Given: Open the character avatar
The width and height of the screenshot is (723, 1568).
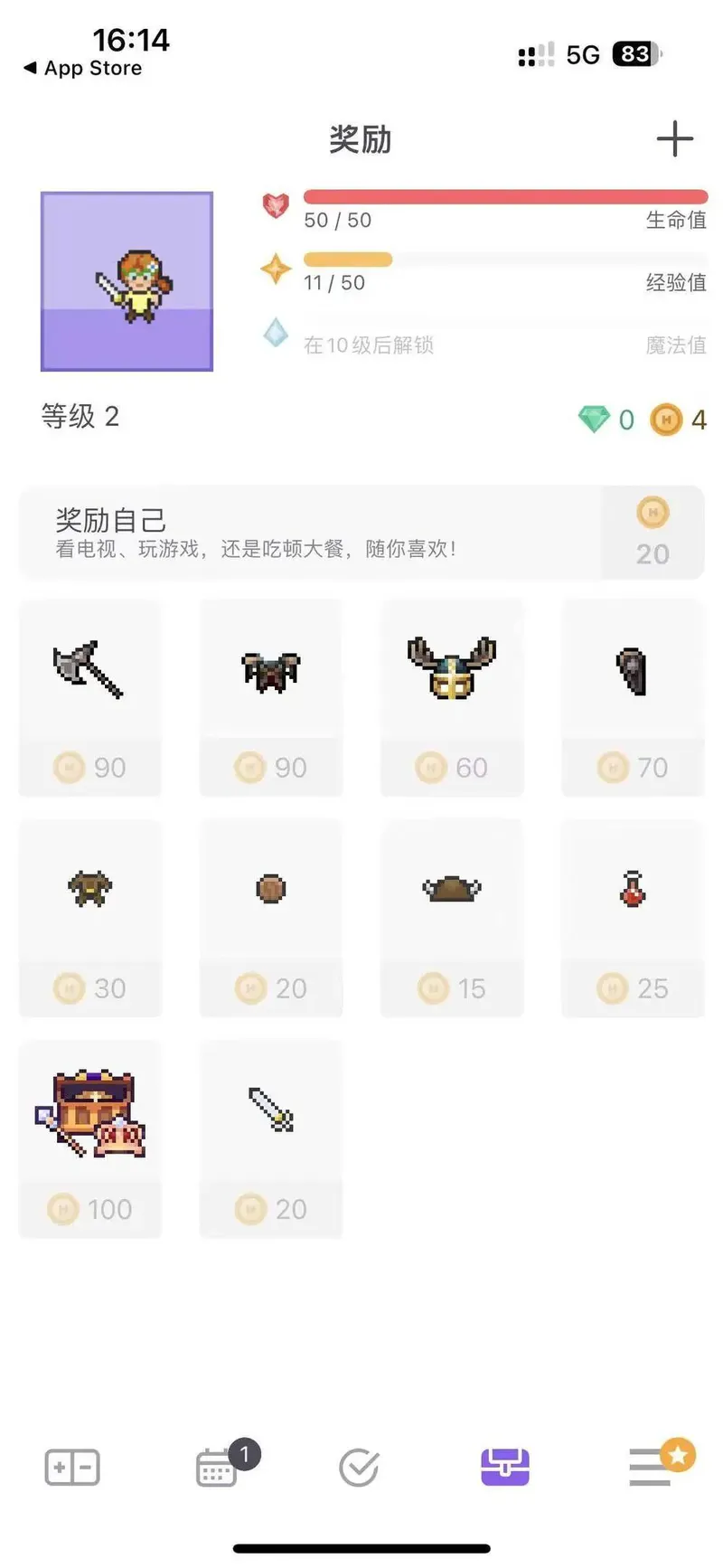Looking at the screenshot, I should tap(127, 281).
